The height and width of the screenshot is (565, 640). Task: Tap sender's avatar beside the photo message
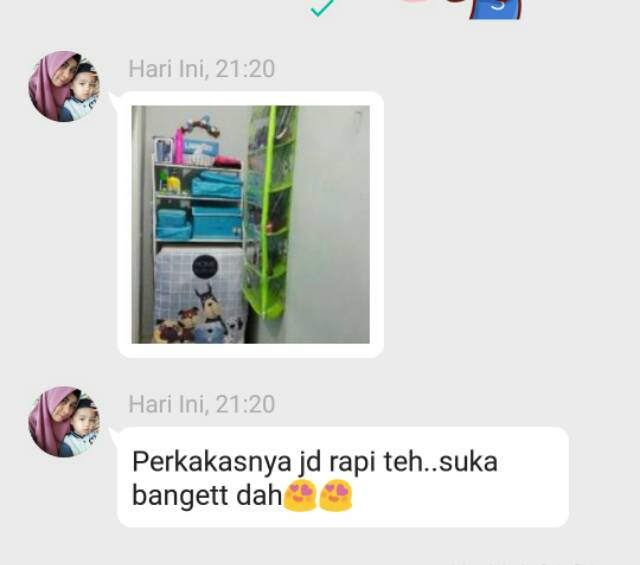click(64, 87)
